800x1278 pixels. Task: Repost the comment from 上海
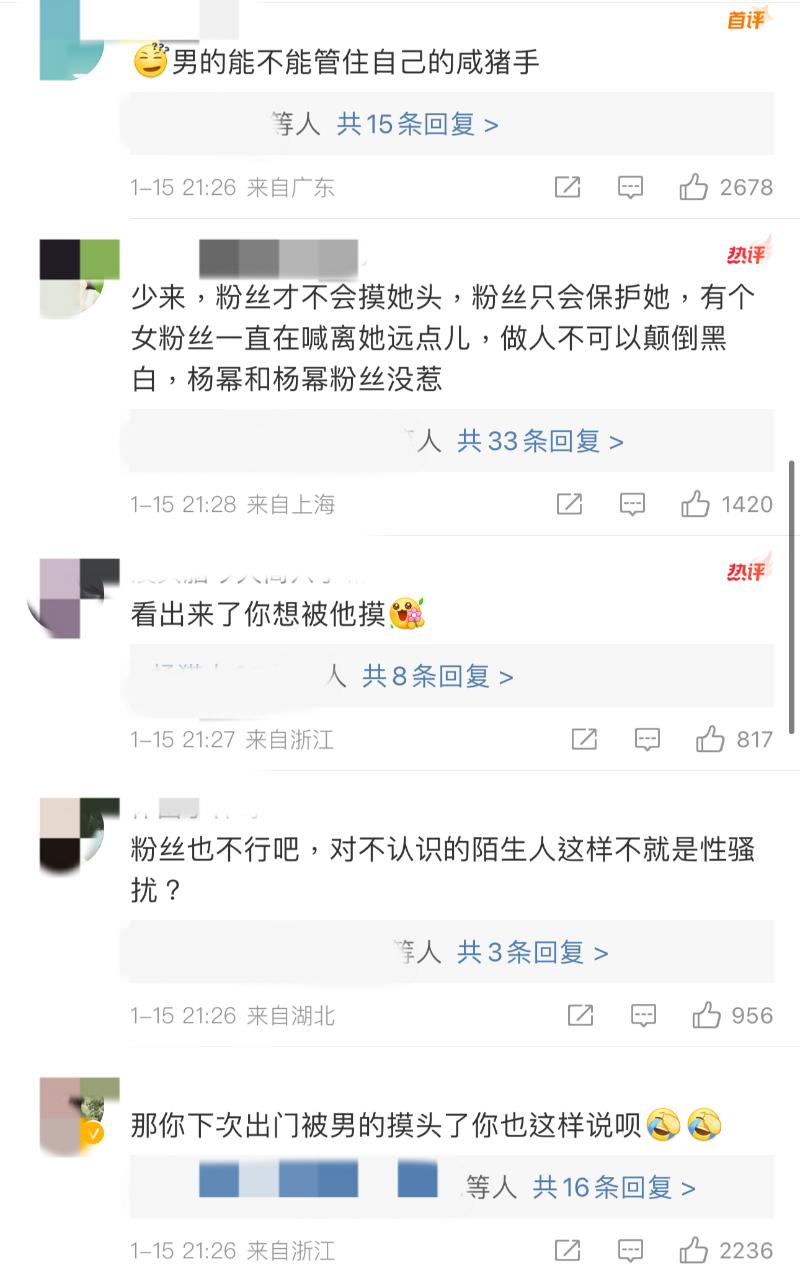pyautogui.click(x=569, y=504)
